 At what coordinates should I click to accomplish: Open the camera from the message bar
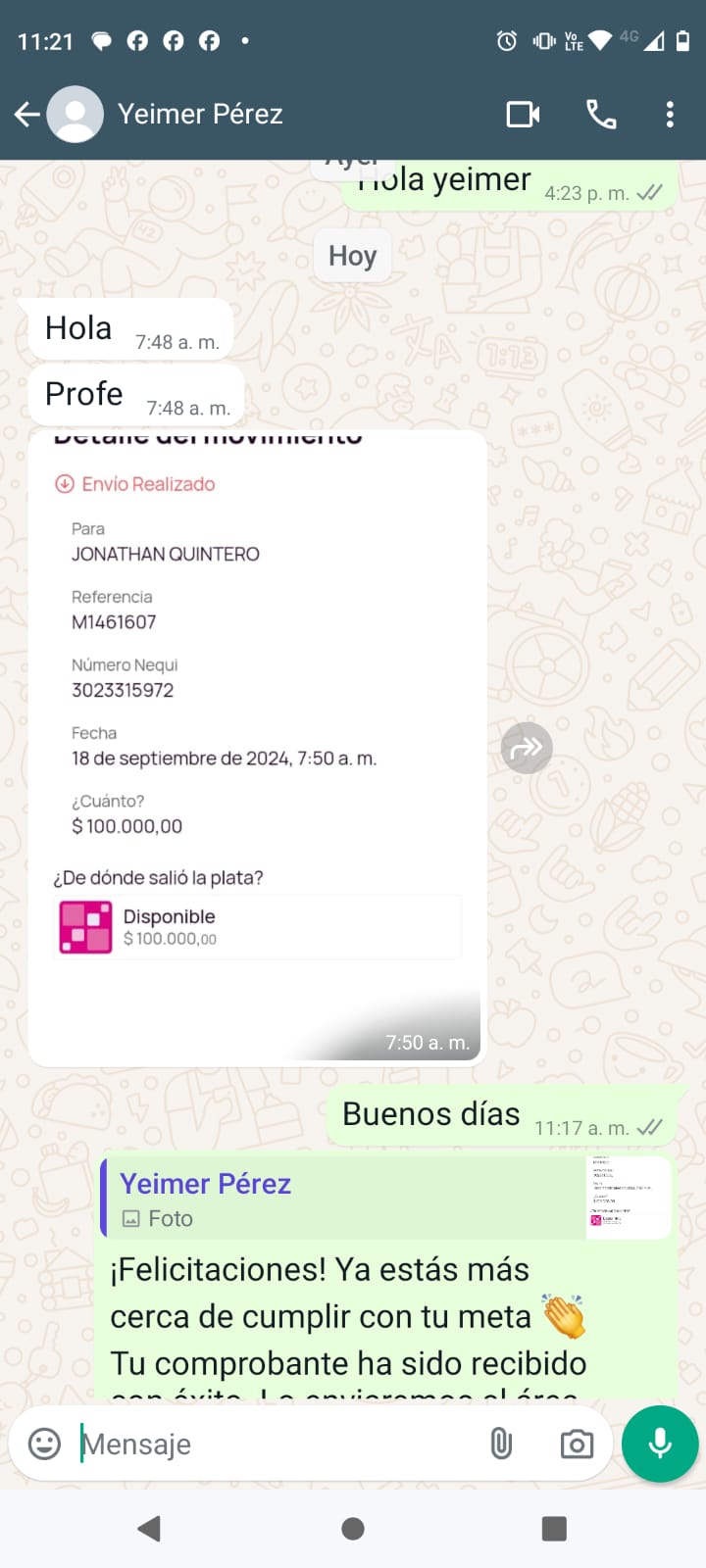pos(577,1444)
